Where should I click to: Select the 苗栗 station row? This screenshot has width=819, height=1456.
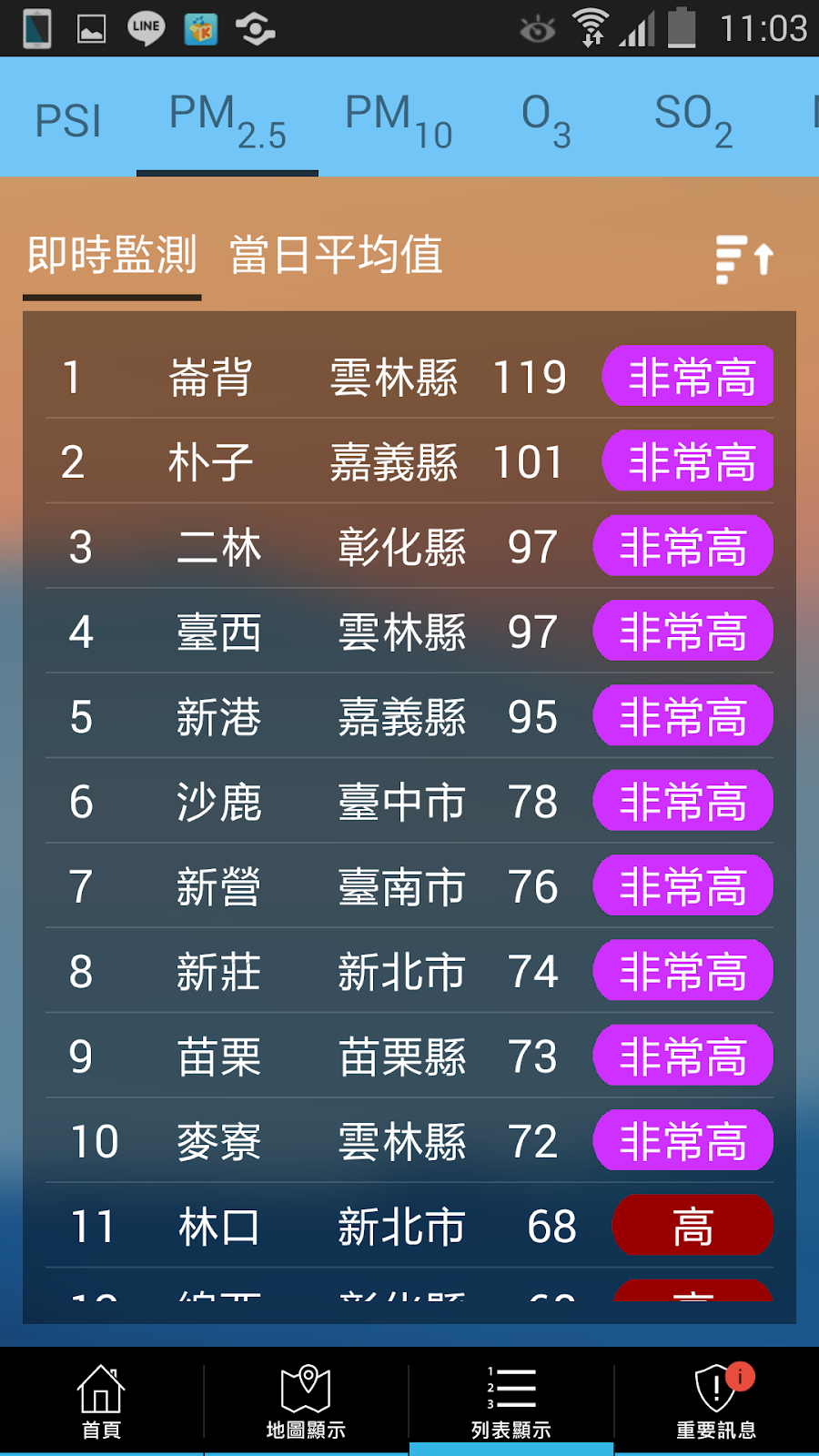pos(409,1057)
